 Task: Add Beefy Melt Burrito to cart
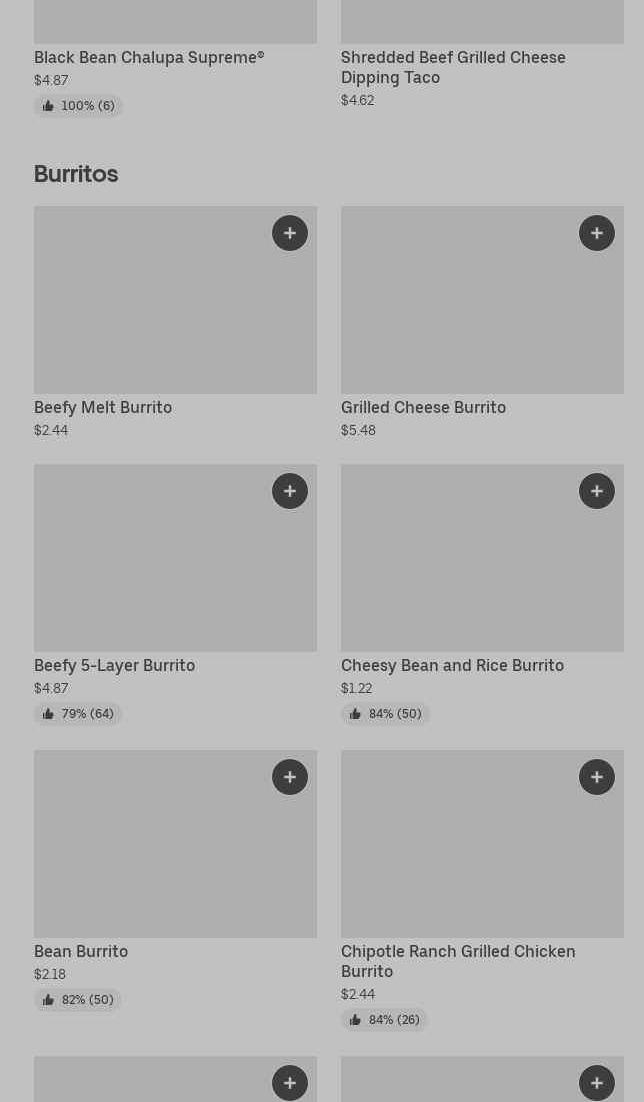(290, 233)
